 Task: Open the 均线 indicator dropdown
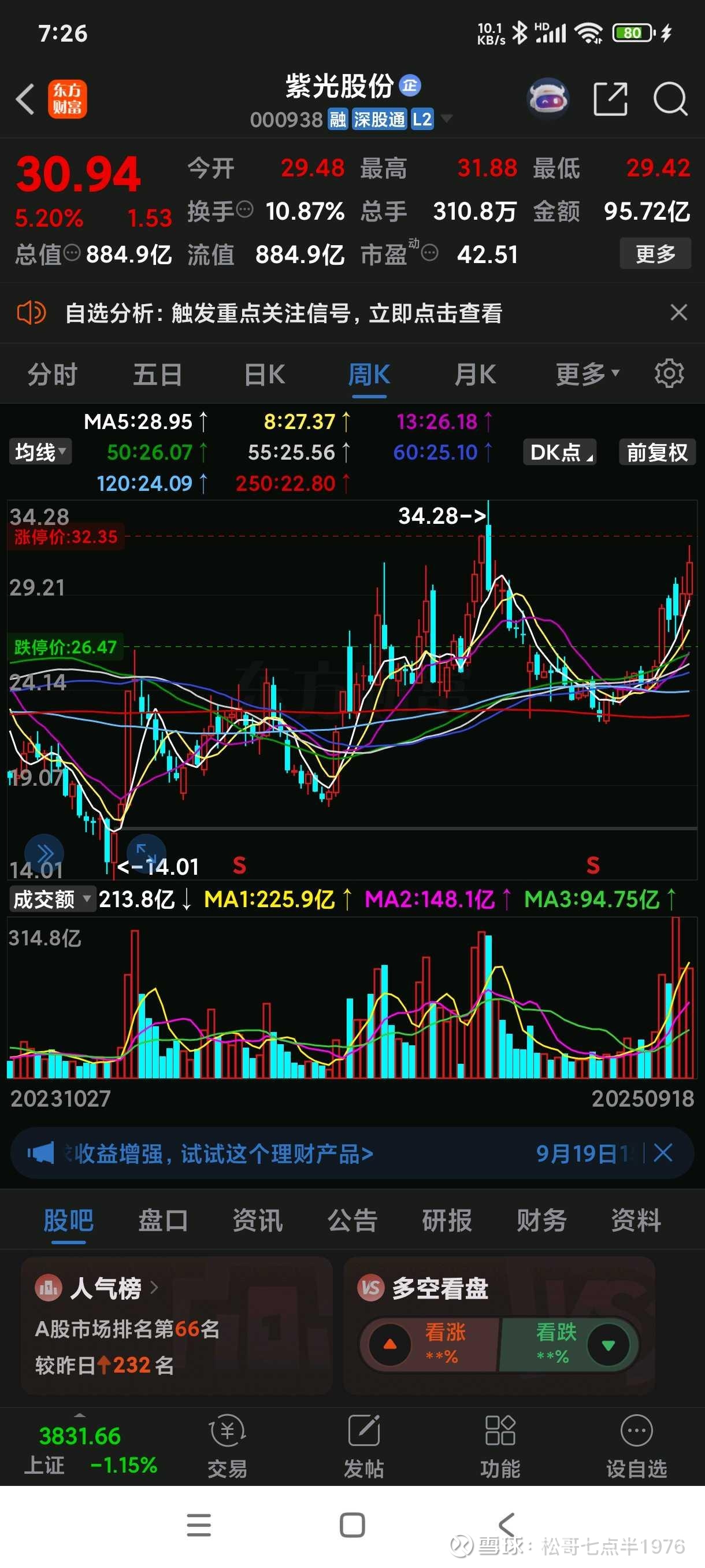[x=39, y=452]
